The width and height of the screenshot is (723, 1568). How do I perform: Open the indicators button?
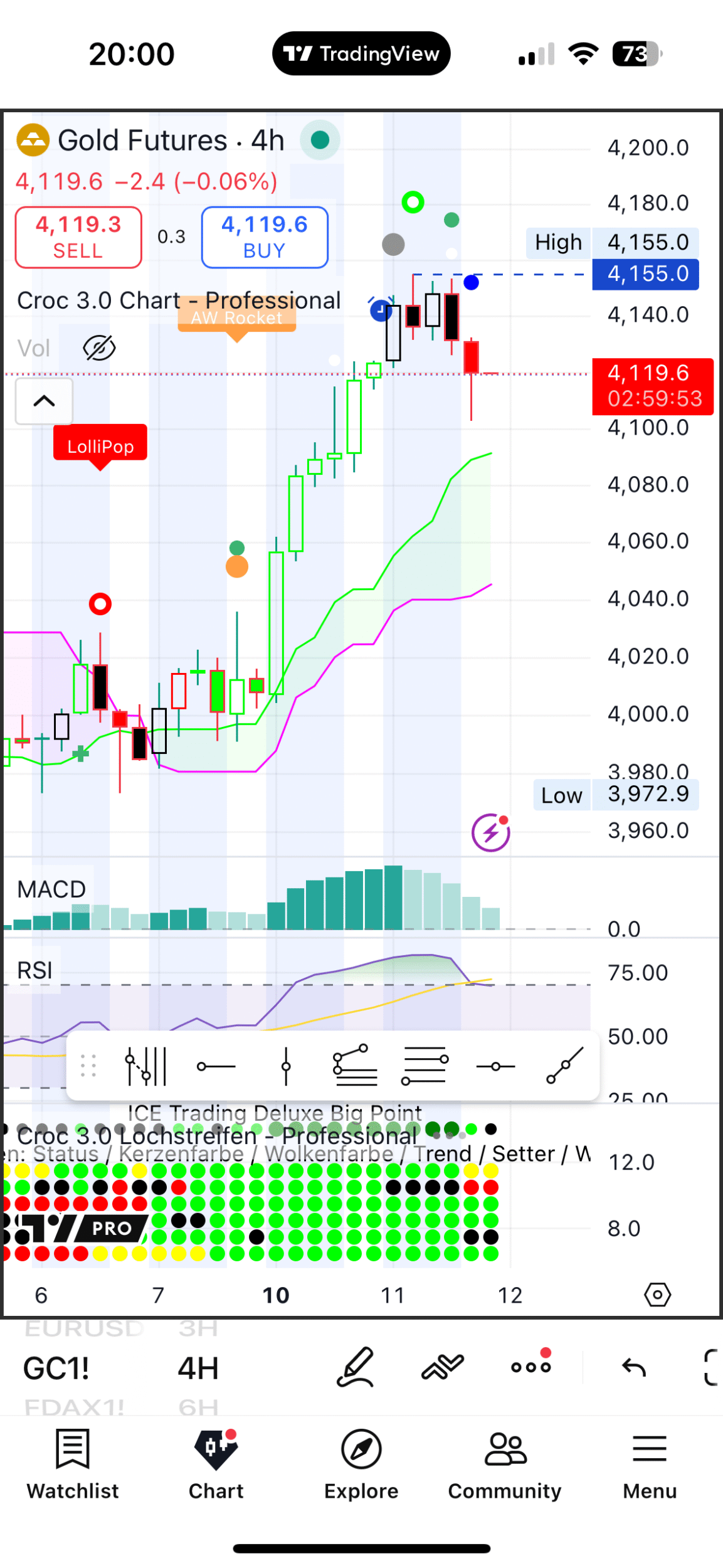pos(442,1367)
